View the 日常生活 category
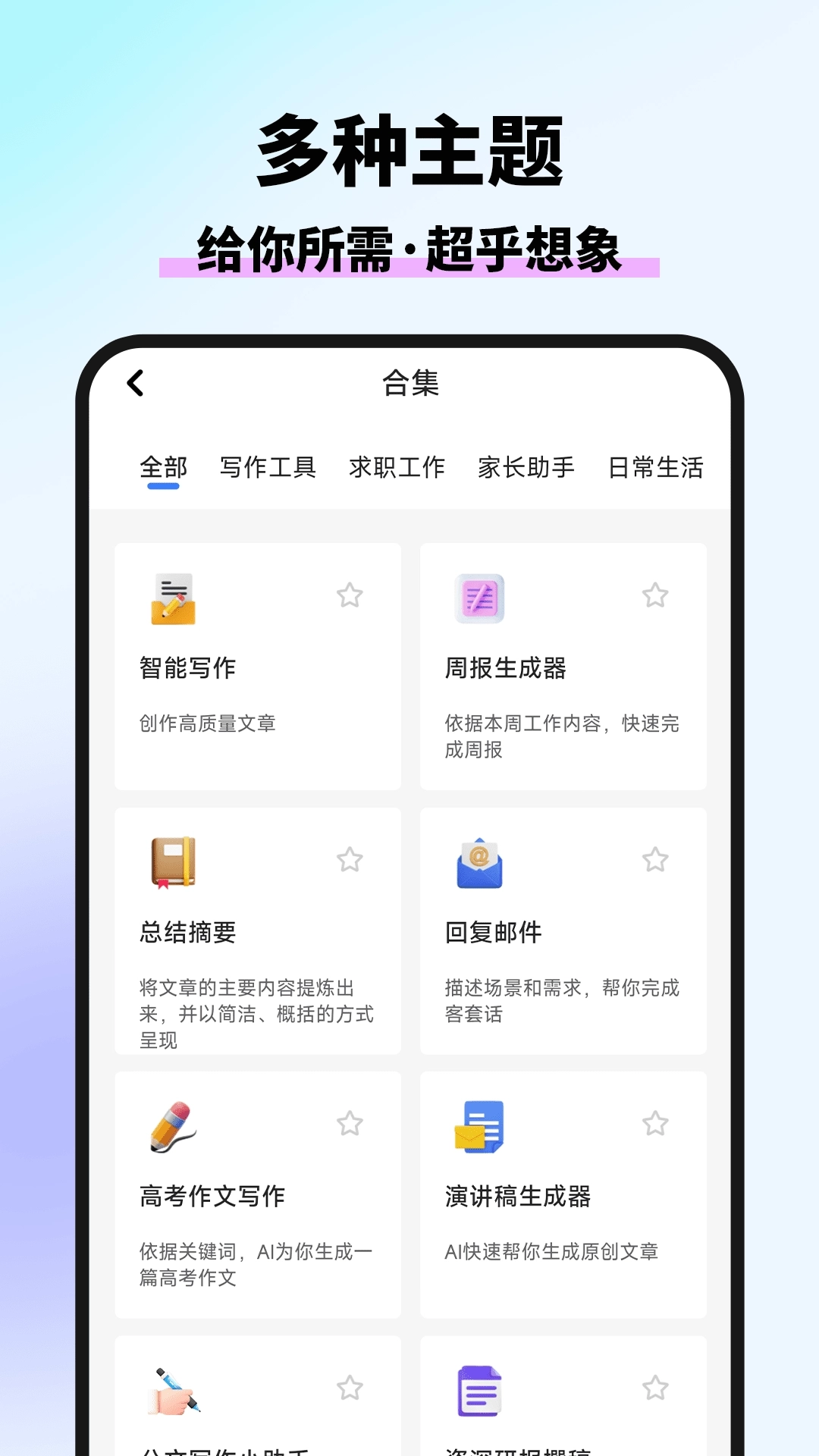This screenshot has width=819, height=1456. (658, 468)
